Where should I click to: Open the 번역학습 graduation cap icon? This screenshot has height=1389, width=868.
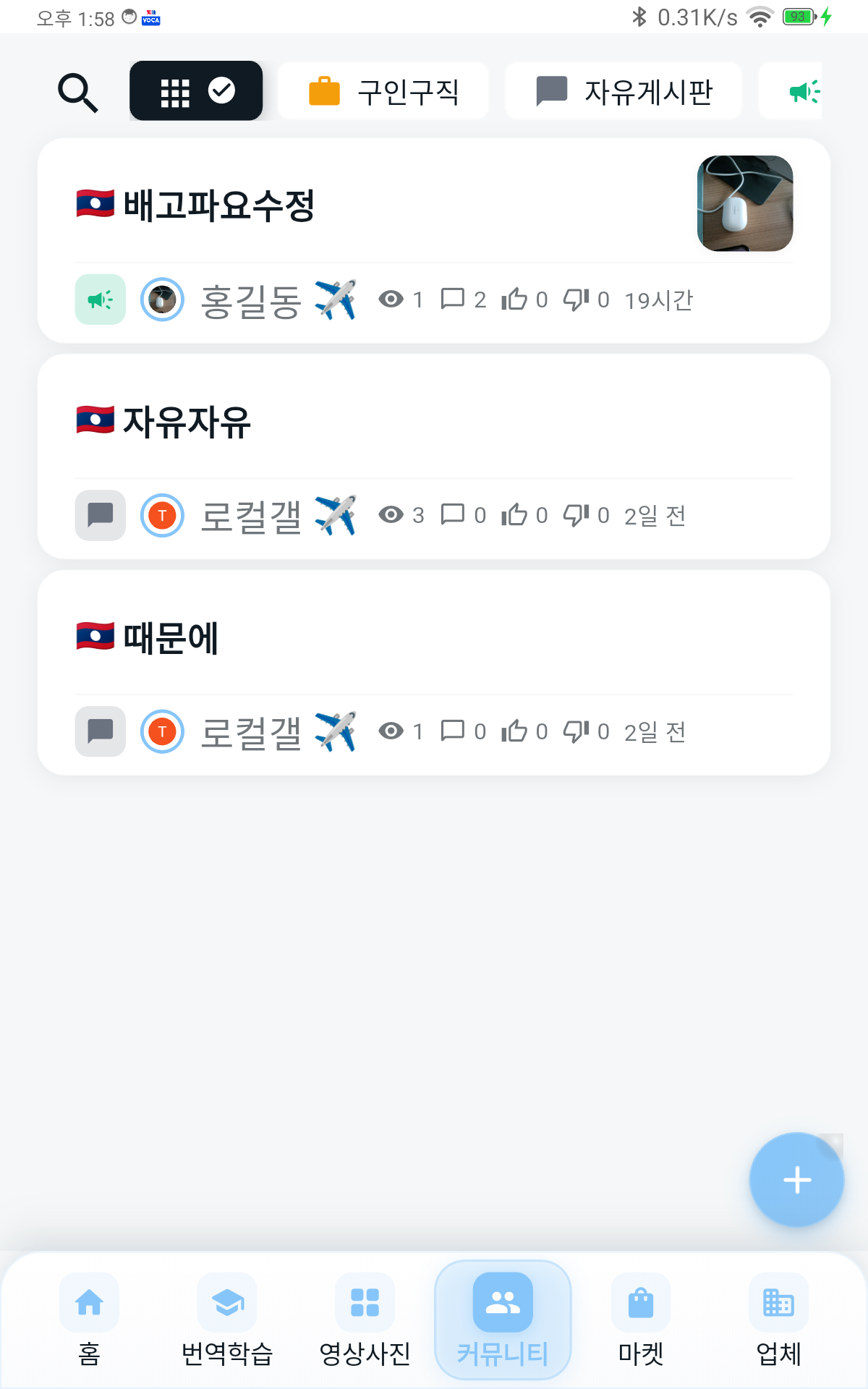[x=226, y=1302]
